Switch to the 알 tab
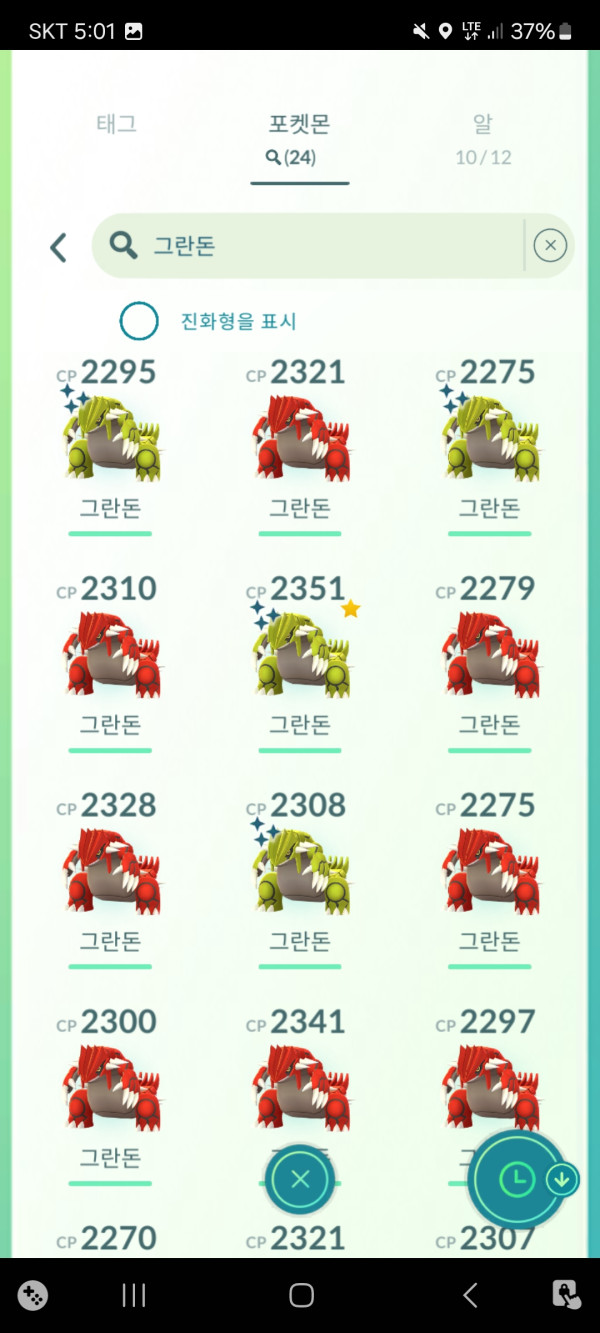 coord(483,139)
